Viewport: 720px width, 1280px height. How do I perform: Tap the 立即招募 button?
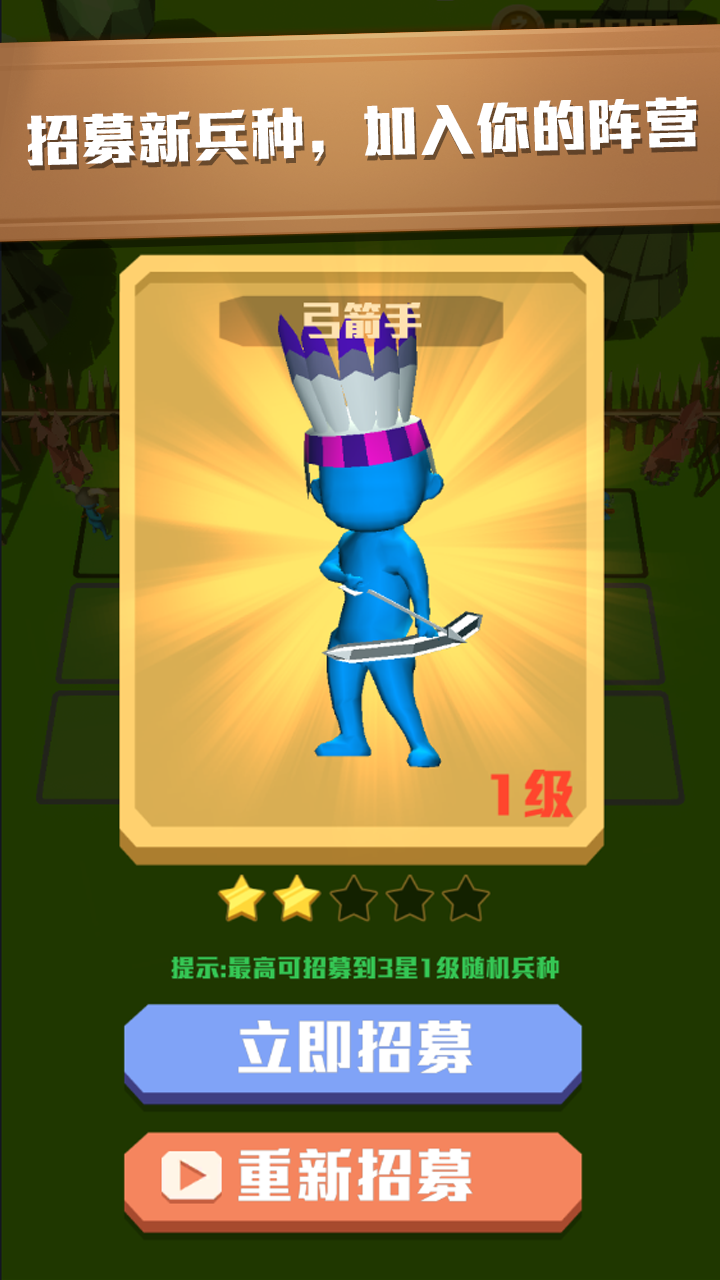pyautogui.click(x=353, y=1050)
